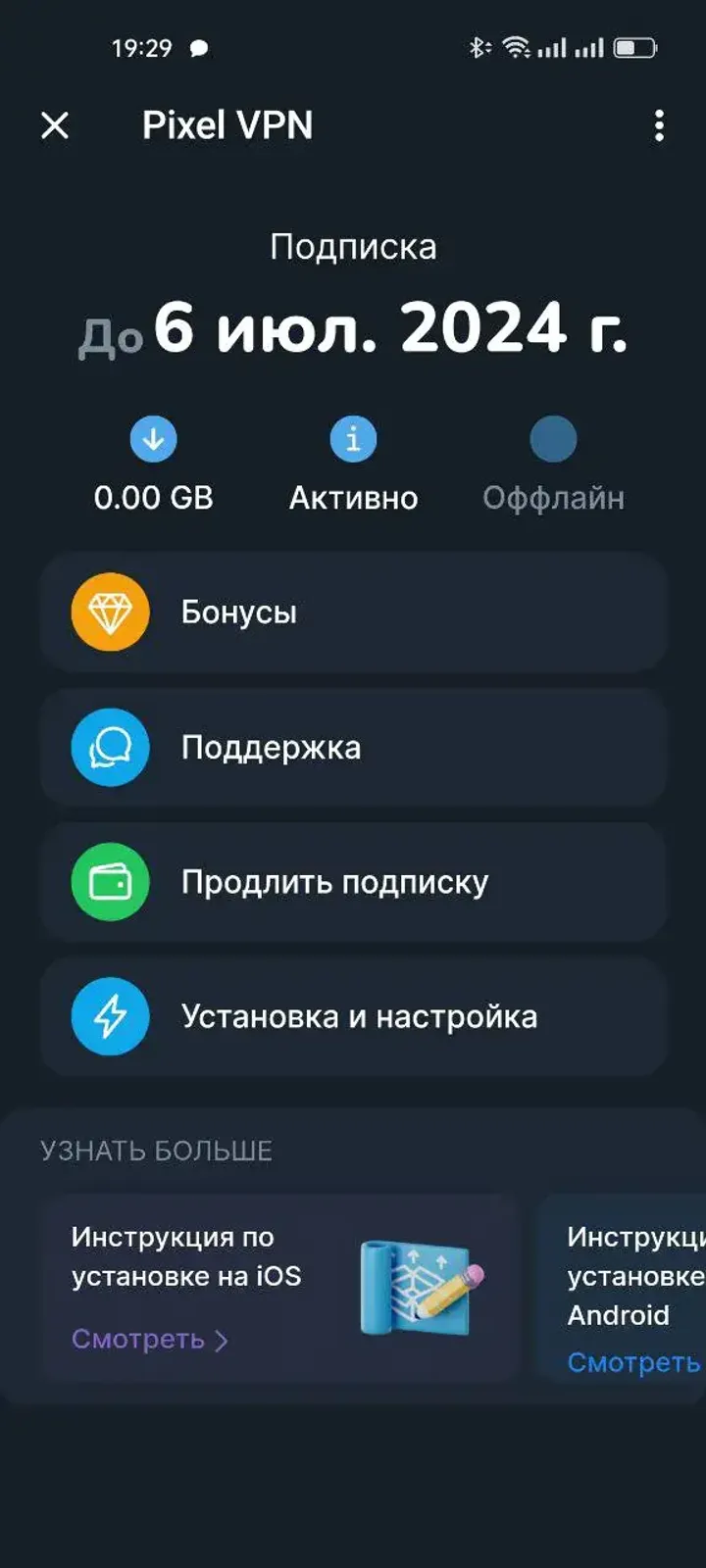706x1568 pixels.
Task: Tap the status circle above Оффлайн
Action: (x=553, y=440)
